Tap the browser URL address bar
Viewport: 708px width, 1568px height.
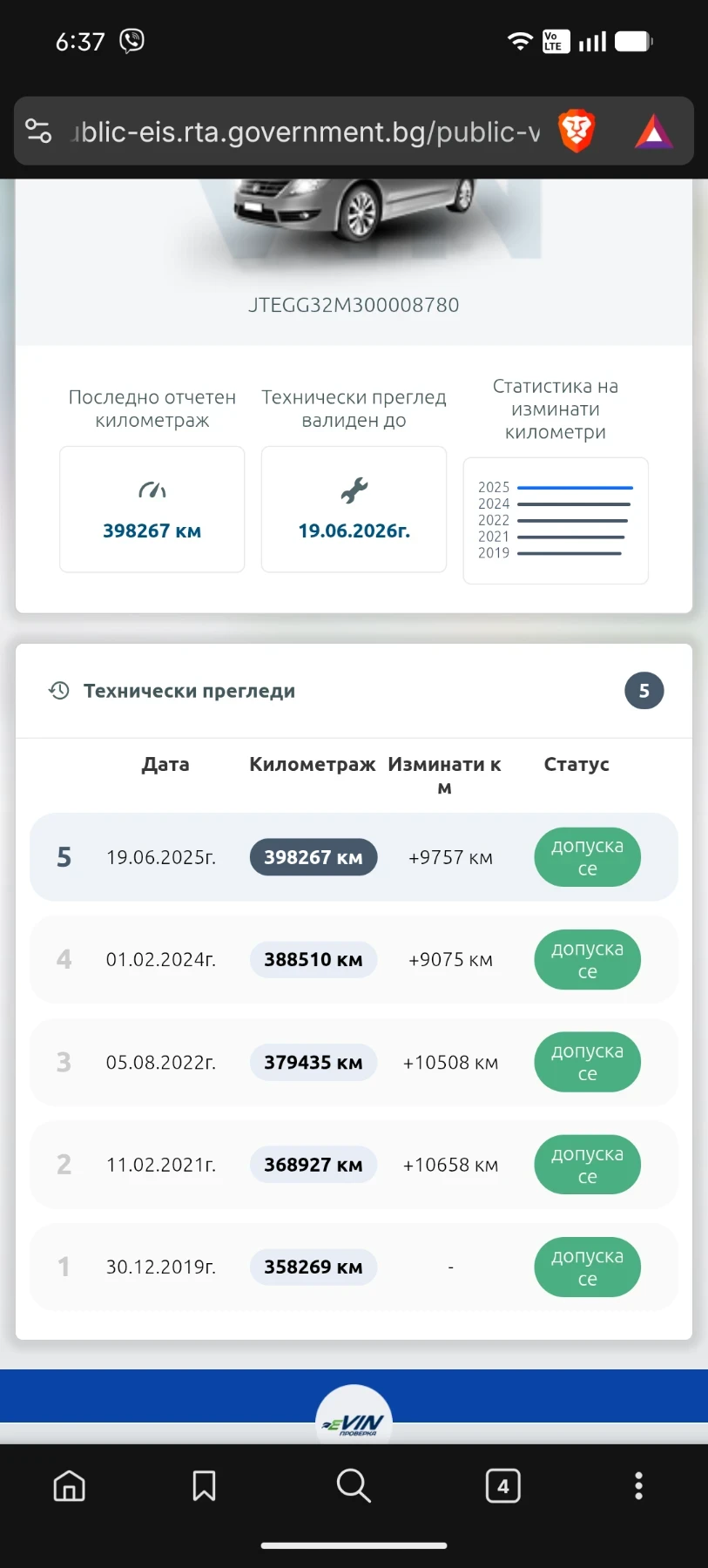point(305,132)
